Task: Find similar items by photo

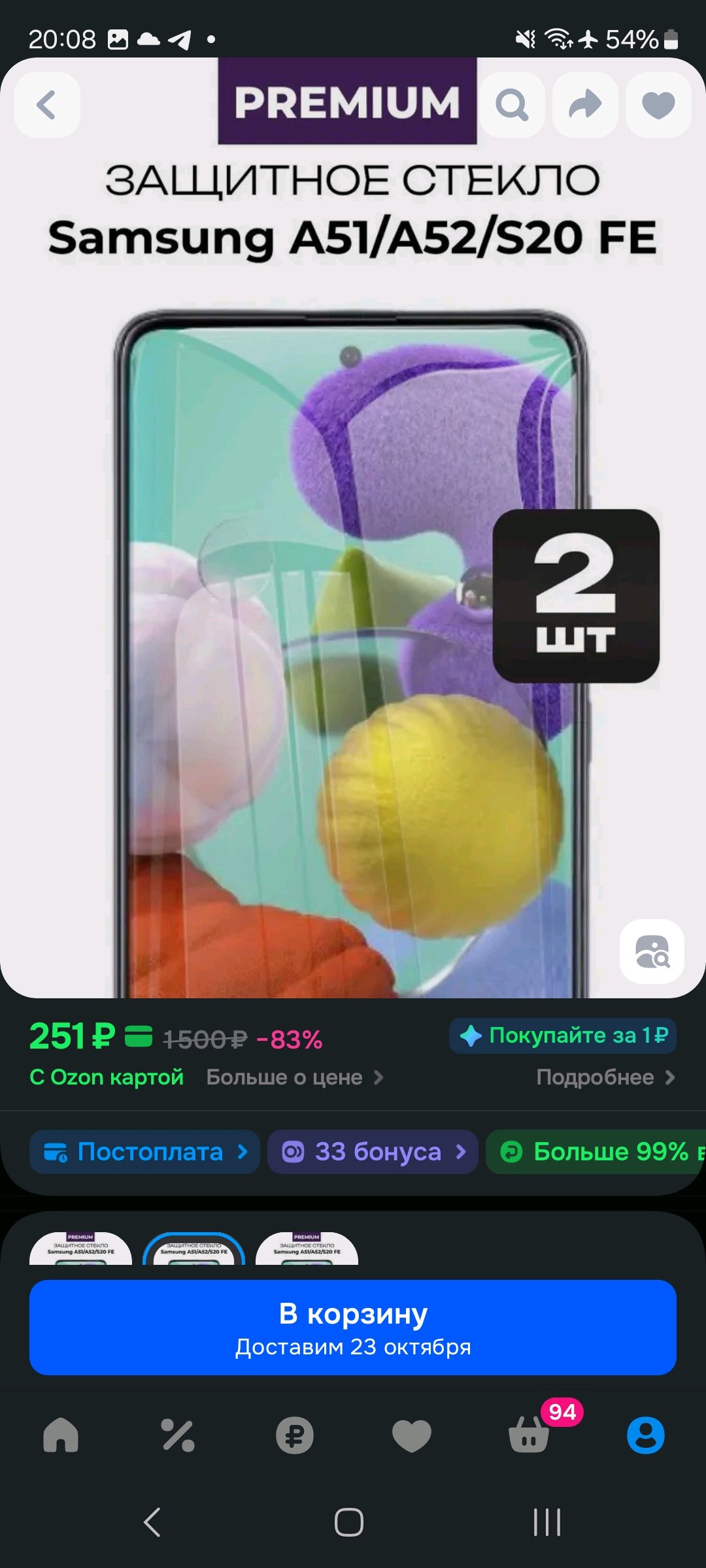Action: click(652, 951)
